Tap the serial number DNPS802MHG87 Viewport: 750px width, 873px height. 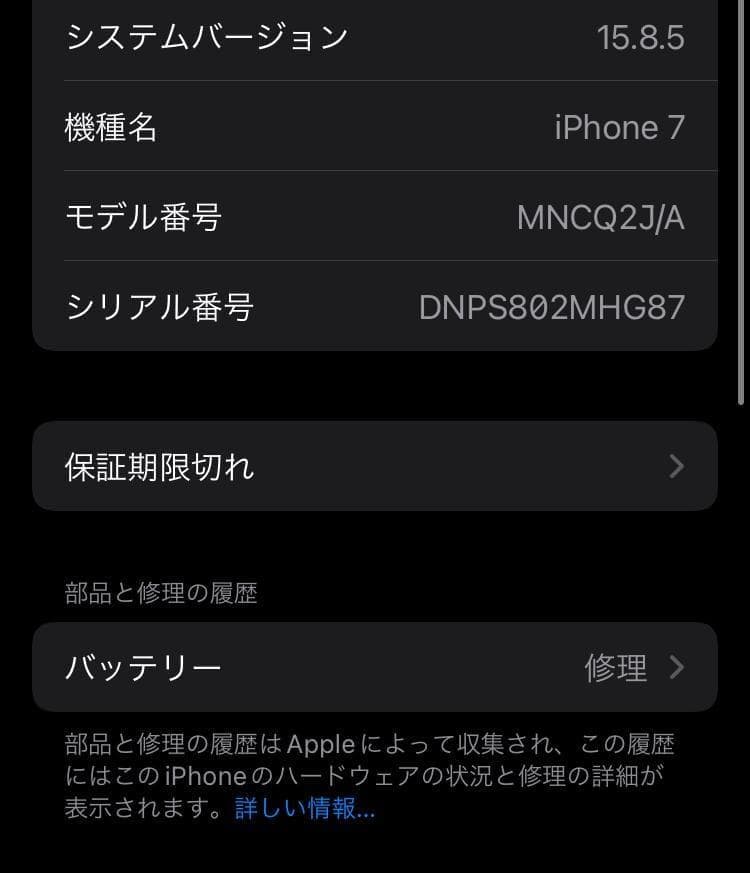click(553, 308)
